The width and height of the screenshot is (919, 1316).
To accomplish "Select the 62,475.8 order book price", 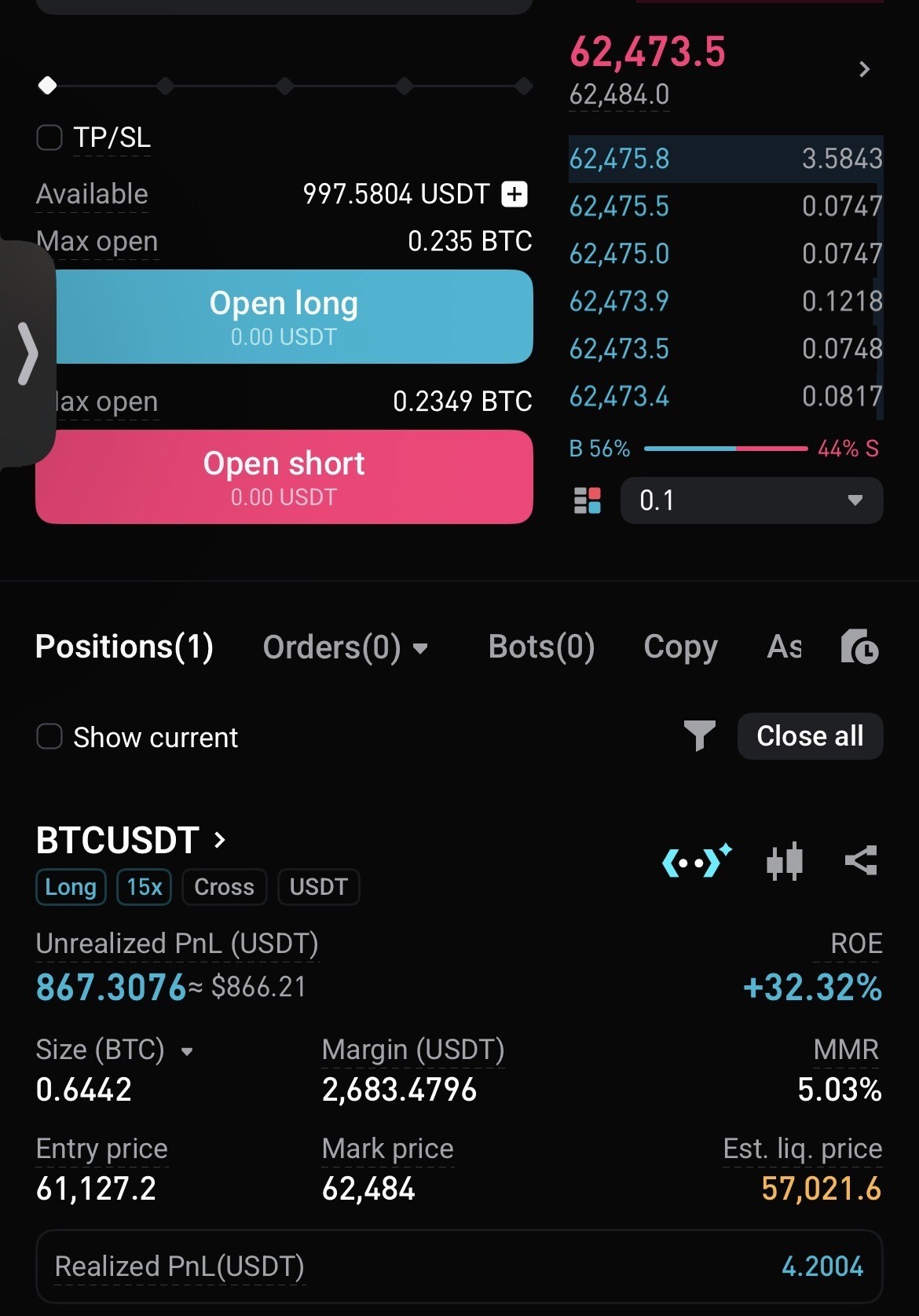I will tap(619, 159).
